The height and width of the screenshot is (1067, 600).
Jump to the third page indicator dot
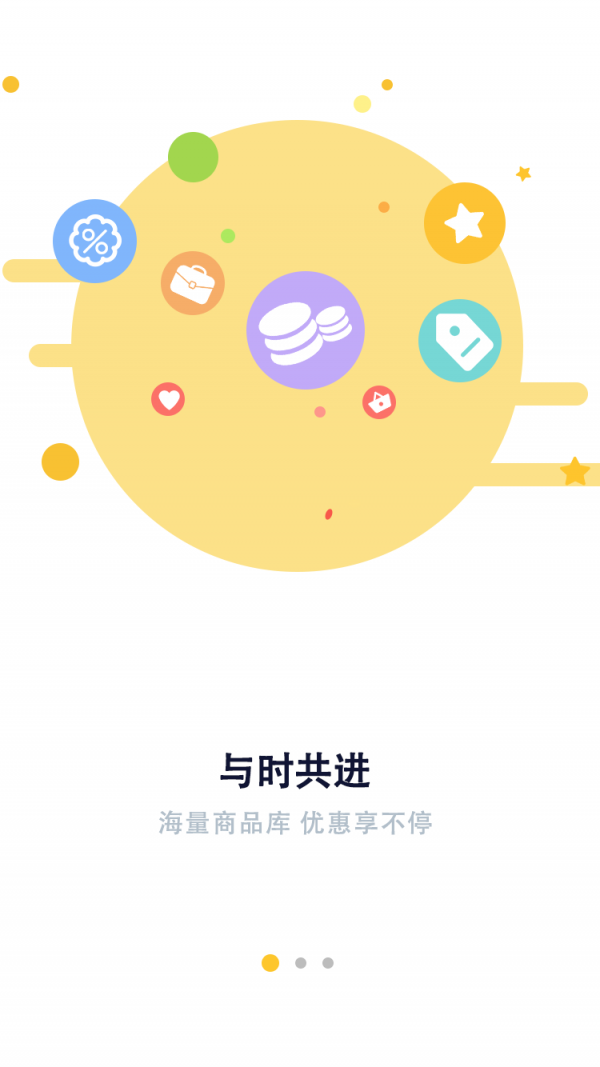[x=328, y=963]
